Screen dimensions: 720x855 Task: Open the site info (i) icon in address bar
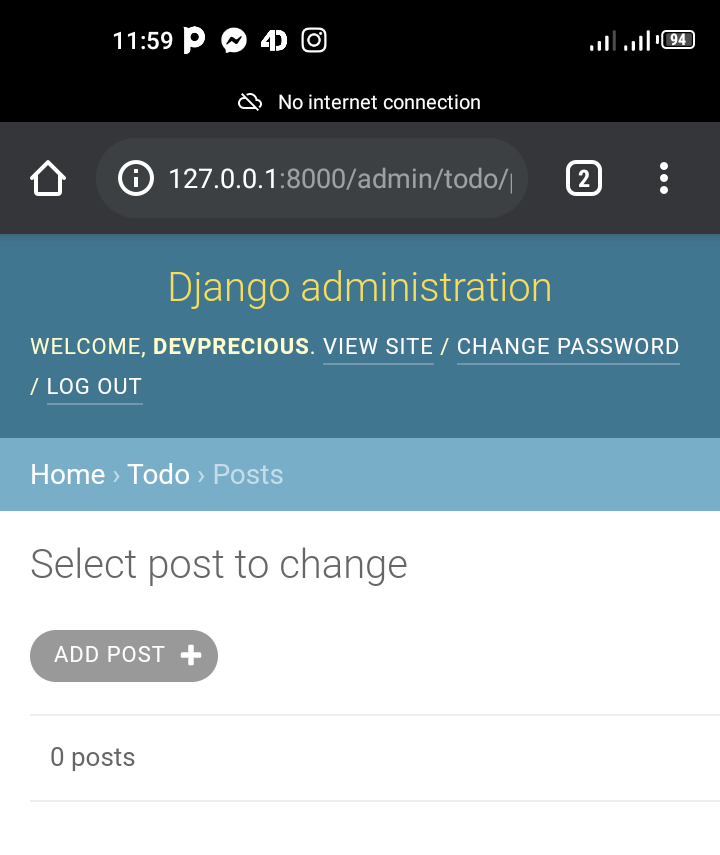pyautogui.click(x=135, y=178)
